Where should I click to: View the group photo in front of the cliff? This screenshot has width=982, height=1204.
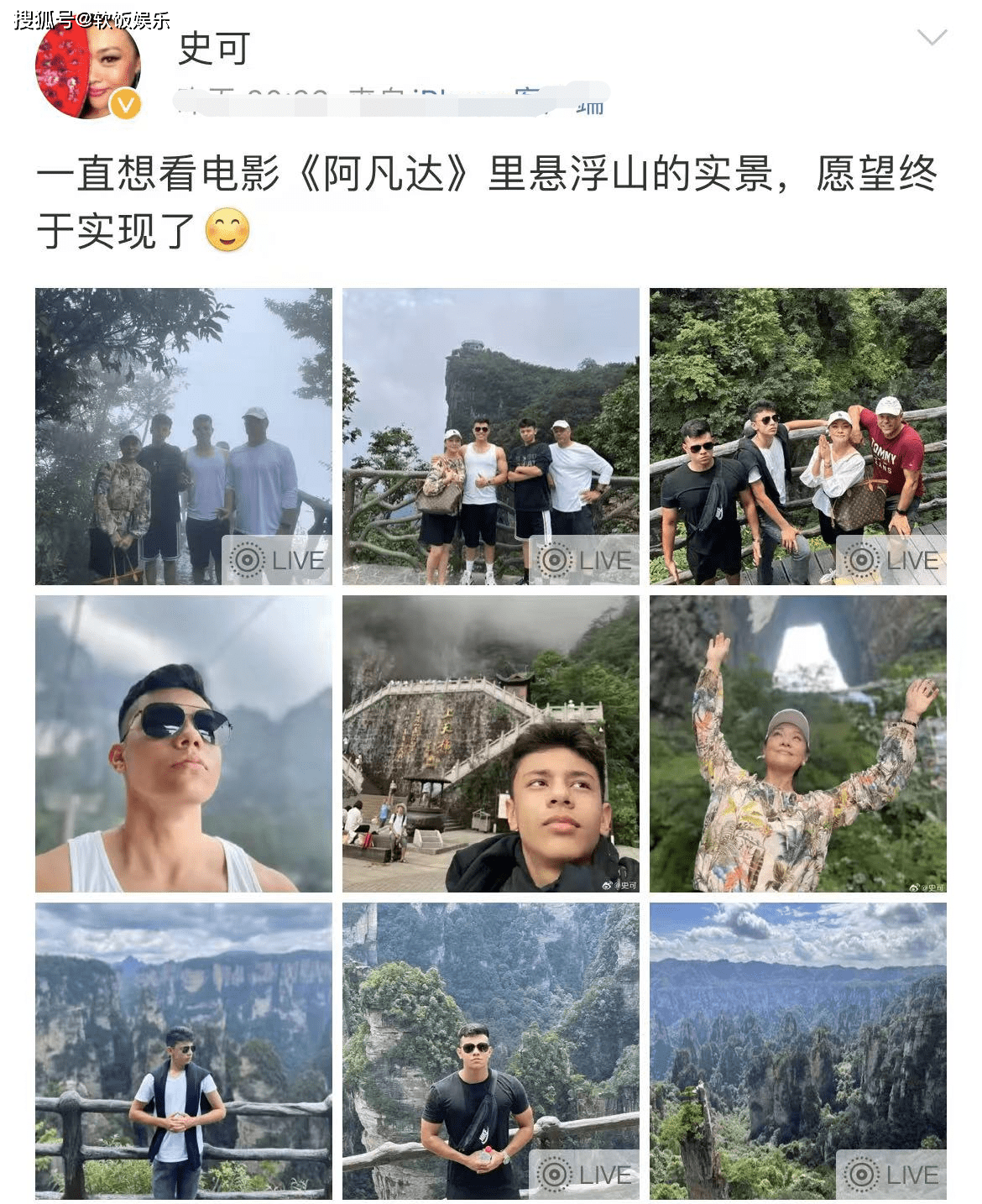tap(490, 436)
